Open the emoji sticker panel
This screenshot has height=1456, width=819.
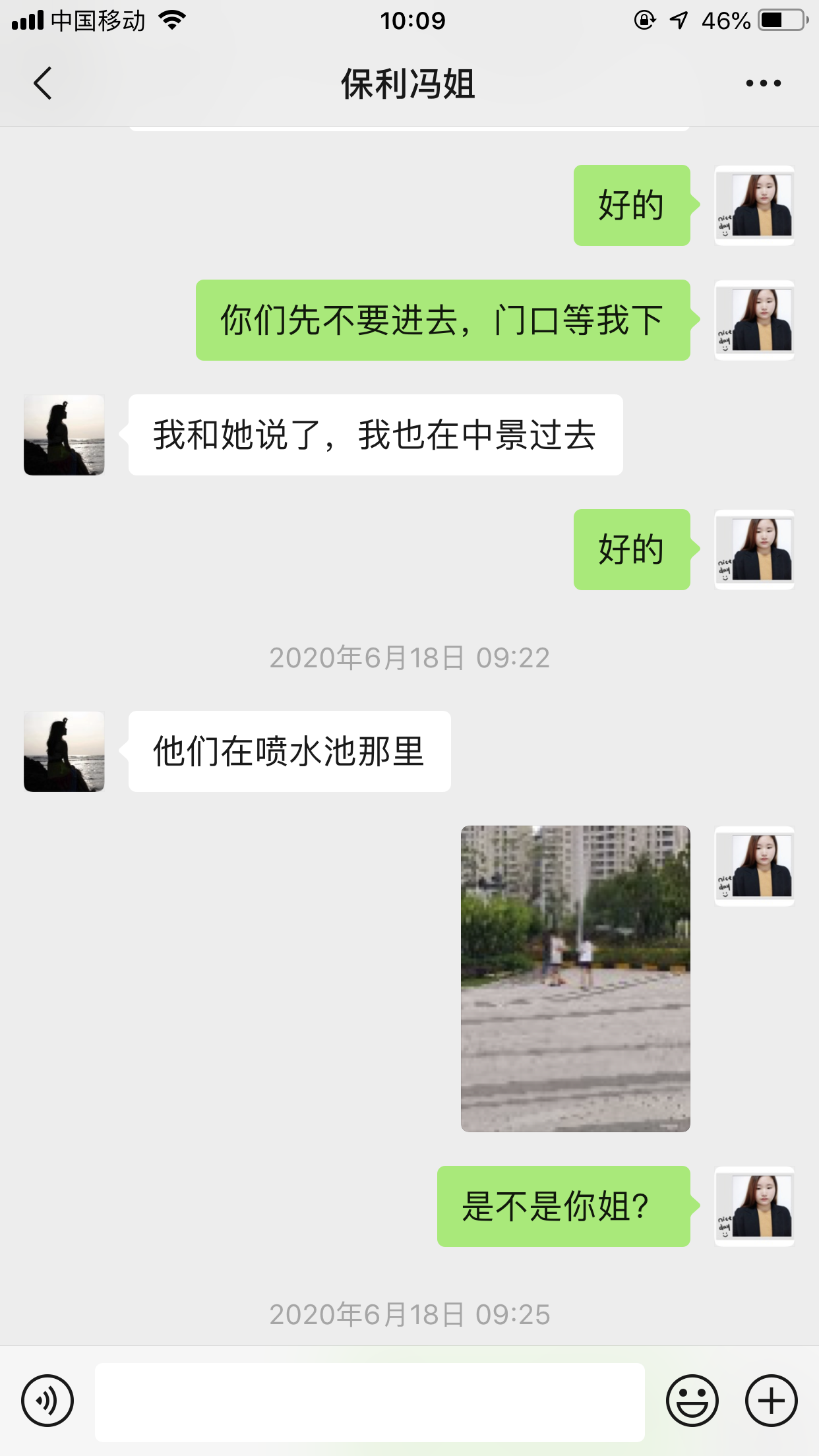(692, 1401)
